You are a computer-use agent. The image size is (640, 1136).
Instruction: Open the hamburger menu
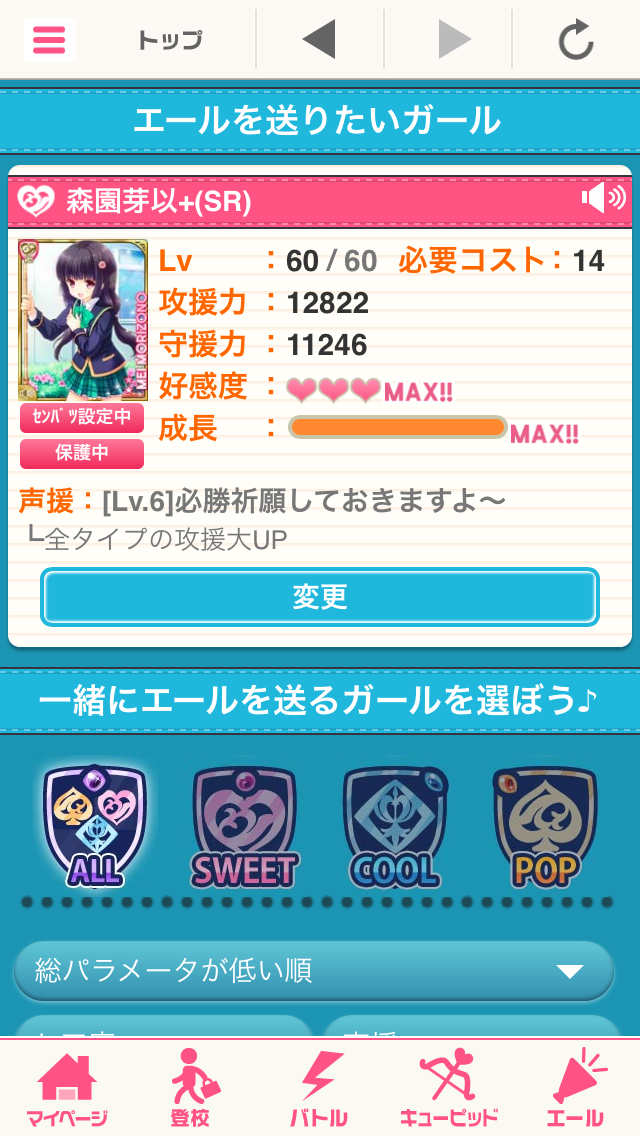click(48, 40)
